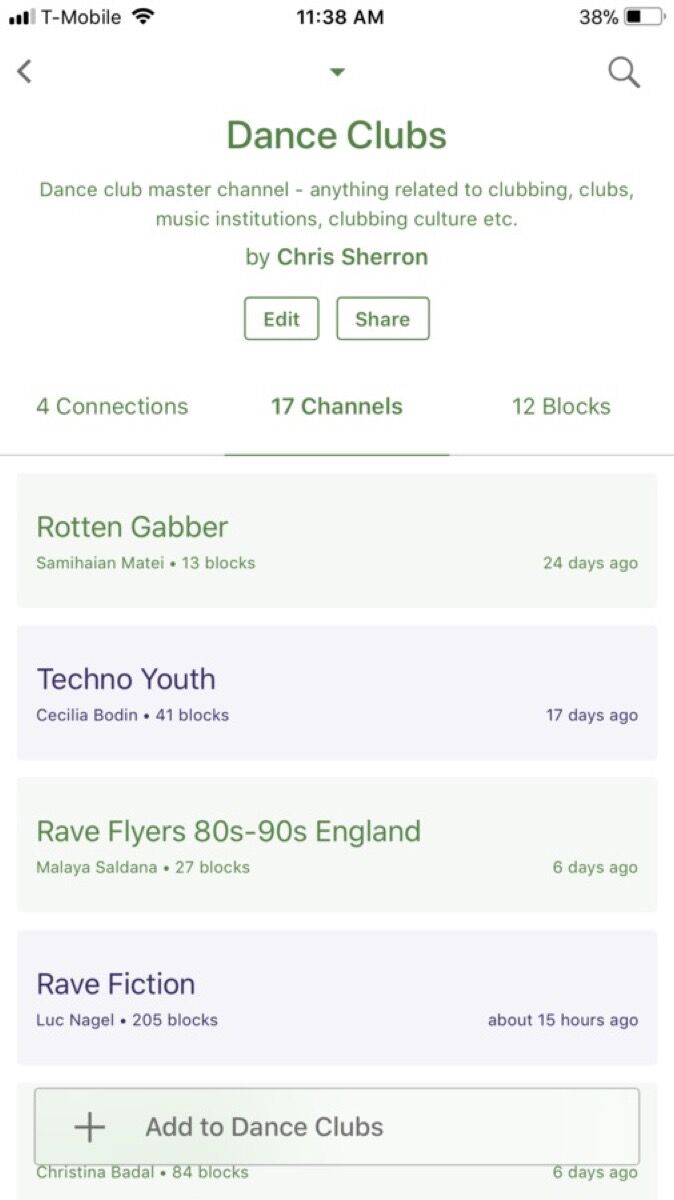Select the 17 Channels tab

click(337, 407)
